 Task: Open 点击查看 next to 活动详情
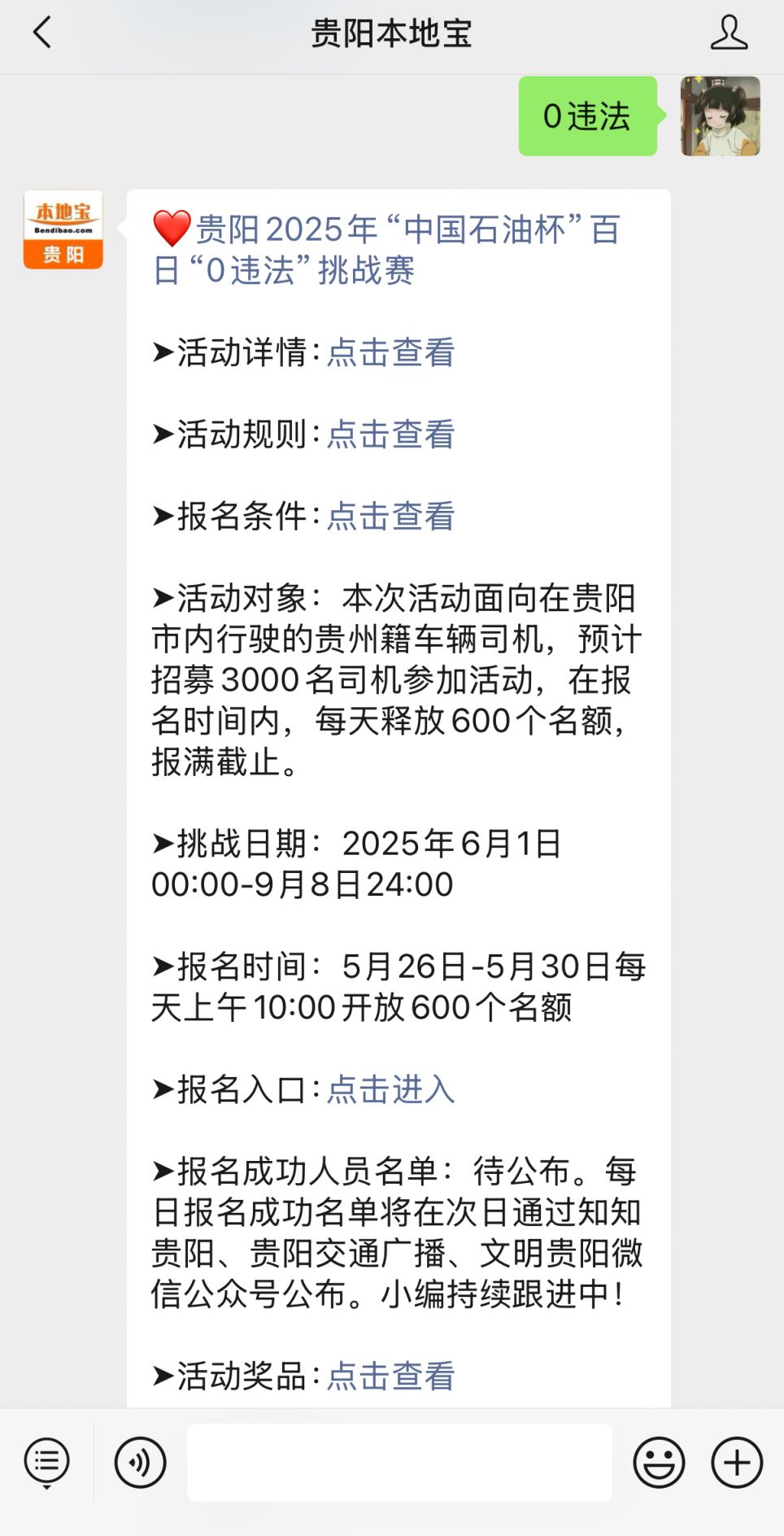click(391, 352)
